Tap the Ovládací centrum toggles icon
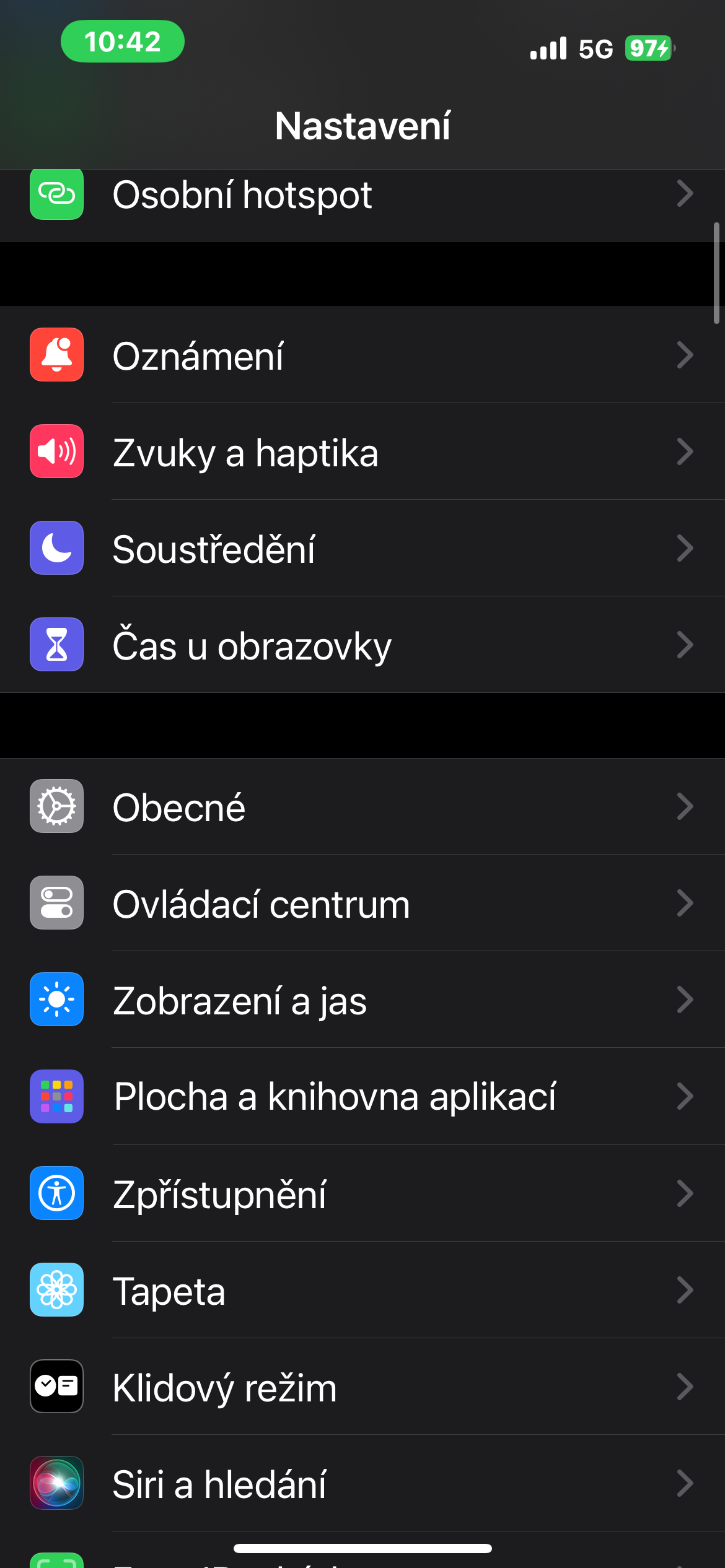The height and width of the screenshot is (1568, 725). pos(56,904)
